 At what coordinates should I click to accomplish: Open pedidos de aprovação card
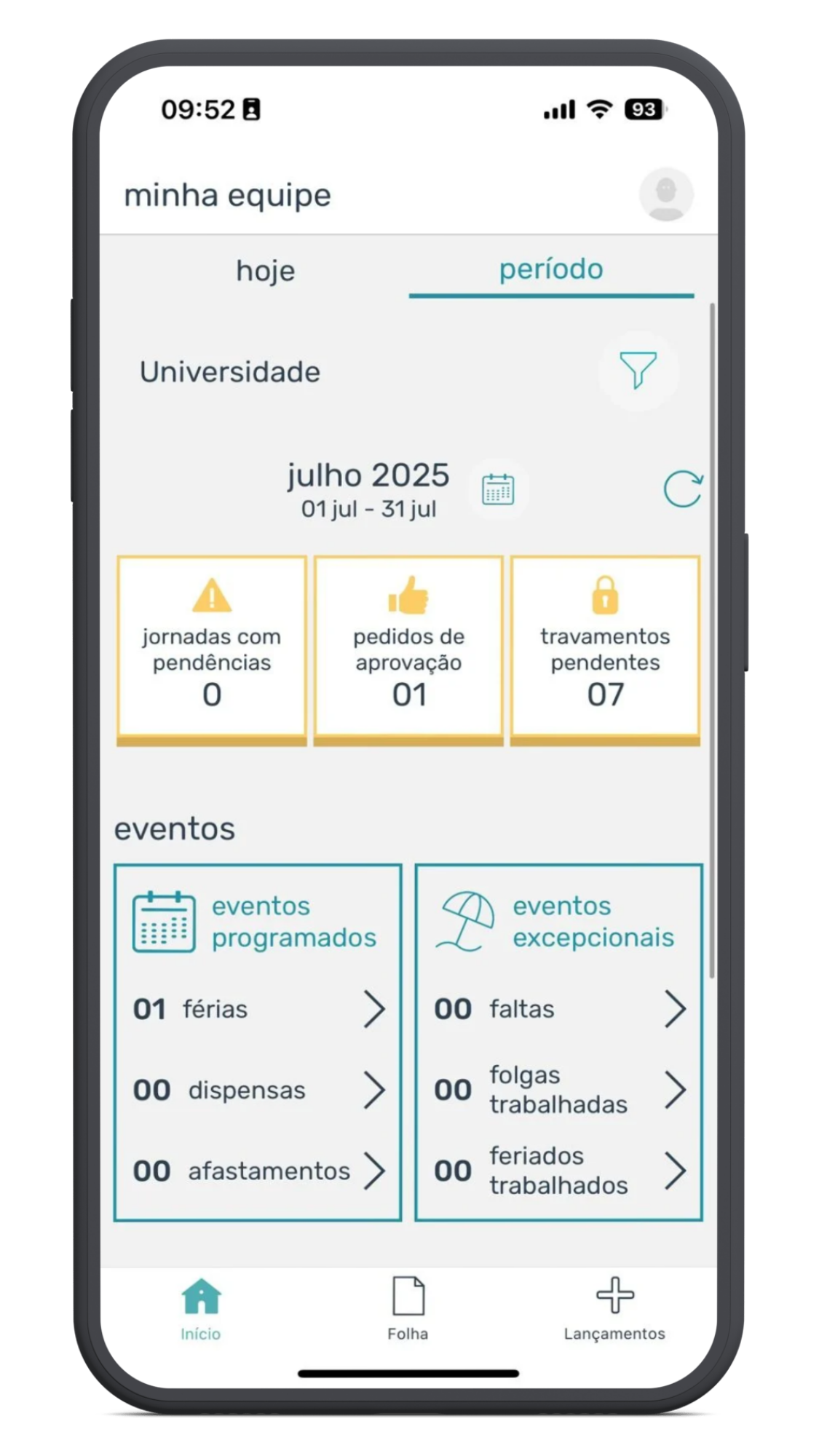coord(408,651)
